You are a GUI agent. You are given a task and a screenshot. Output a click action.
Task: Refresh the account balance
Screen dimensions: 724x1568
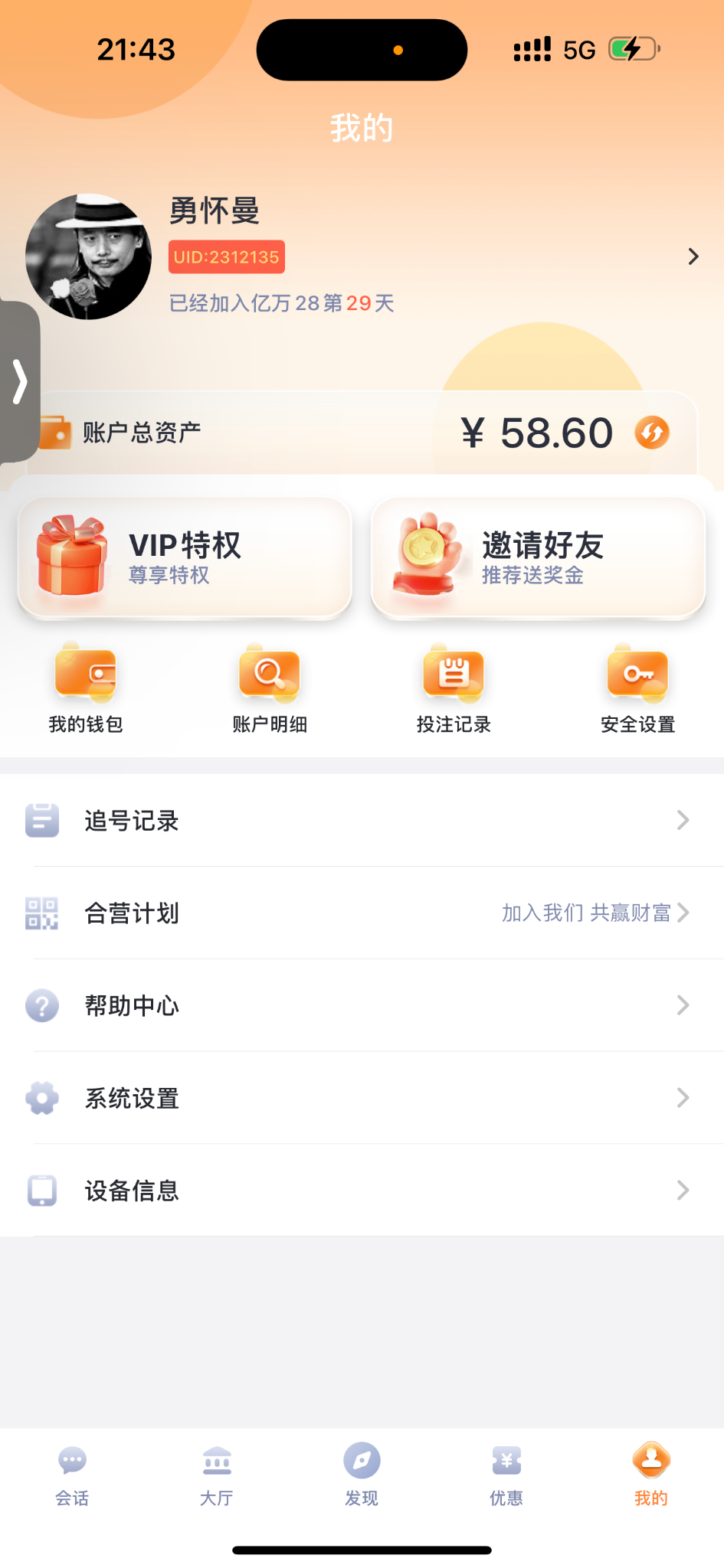pos(652,433)
